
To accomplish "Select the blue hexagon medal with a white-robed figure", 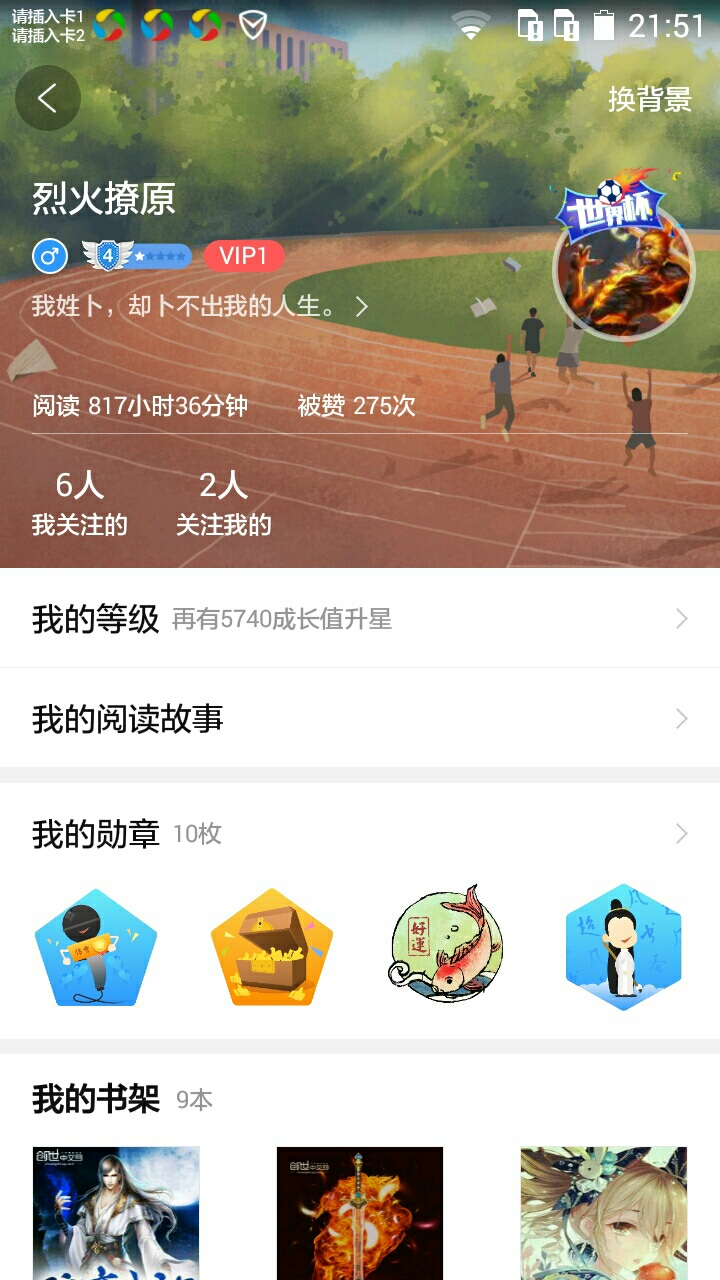I will pyautogui.click(x=623, y=946).
